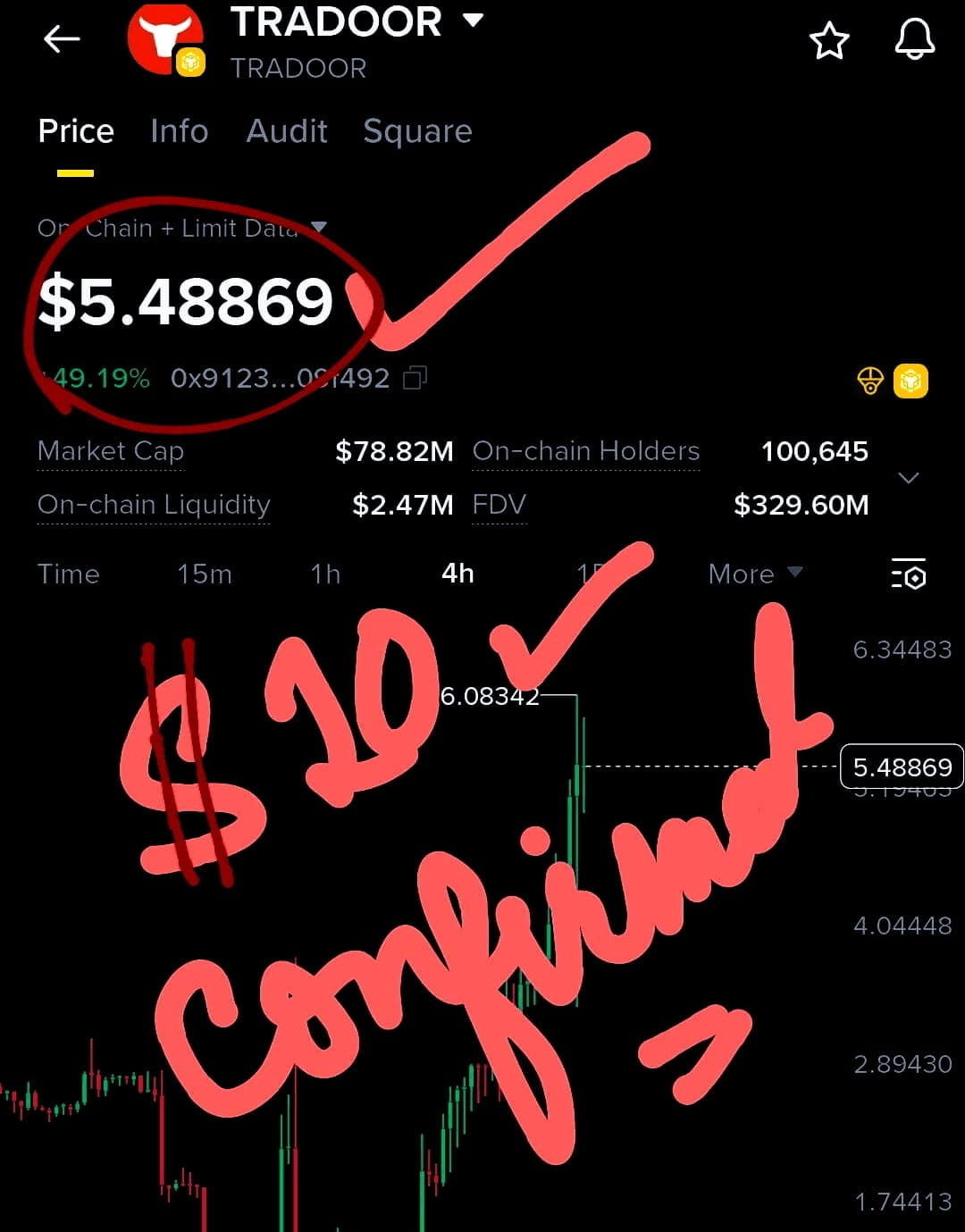Viewport: 965px width, 1232px height.
Task: Switch to the Info tab
Action: point(179,131)
